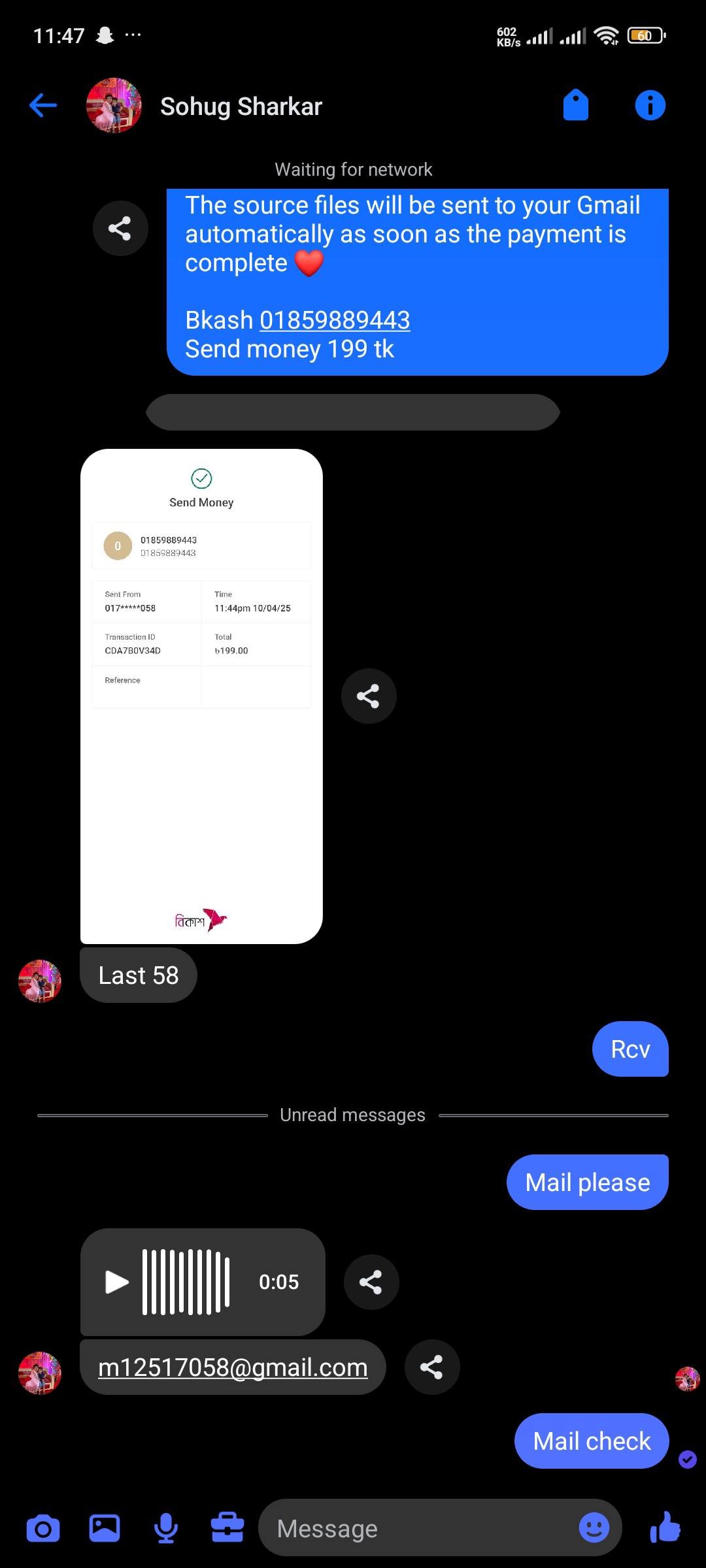Play the 0:05 voice message

[118, 1282]
